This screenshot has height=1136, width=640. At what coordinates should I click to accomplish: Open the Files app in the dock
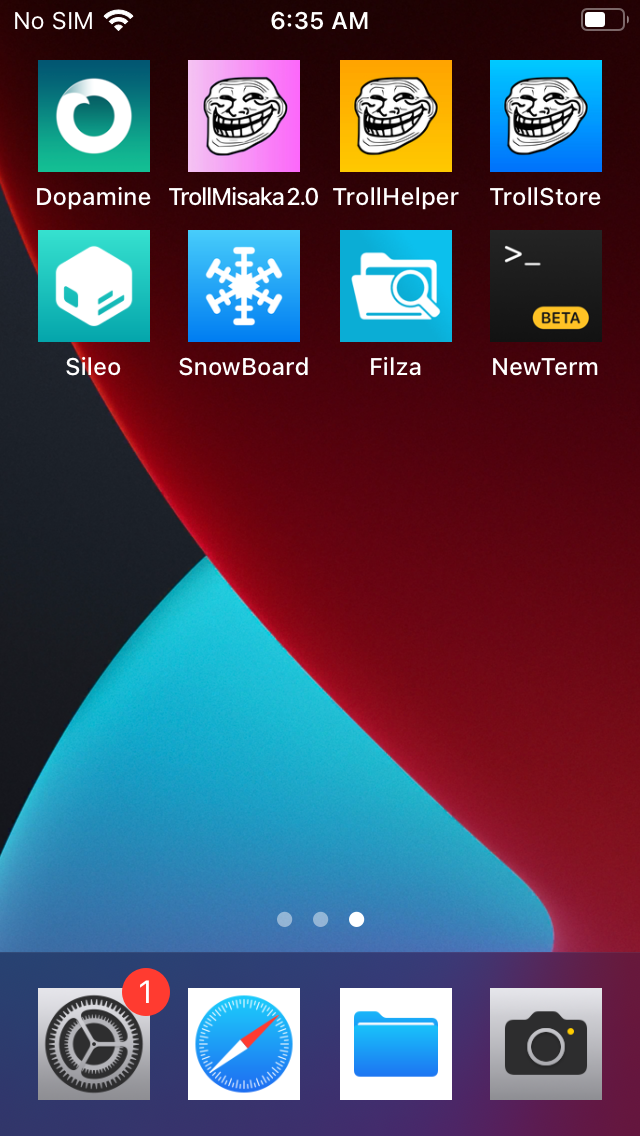coord(396,1044)
